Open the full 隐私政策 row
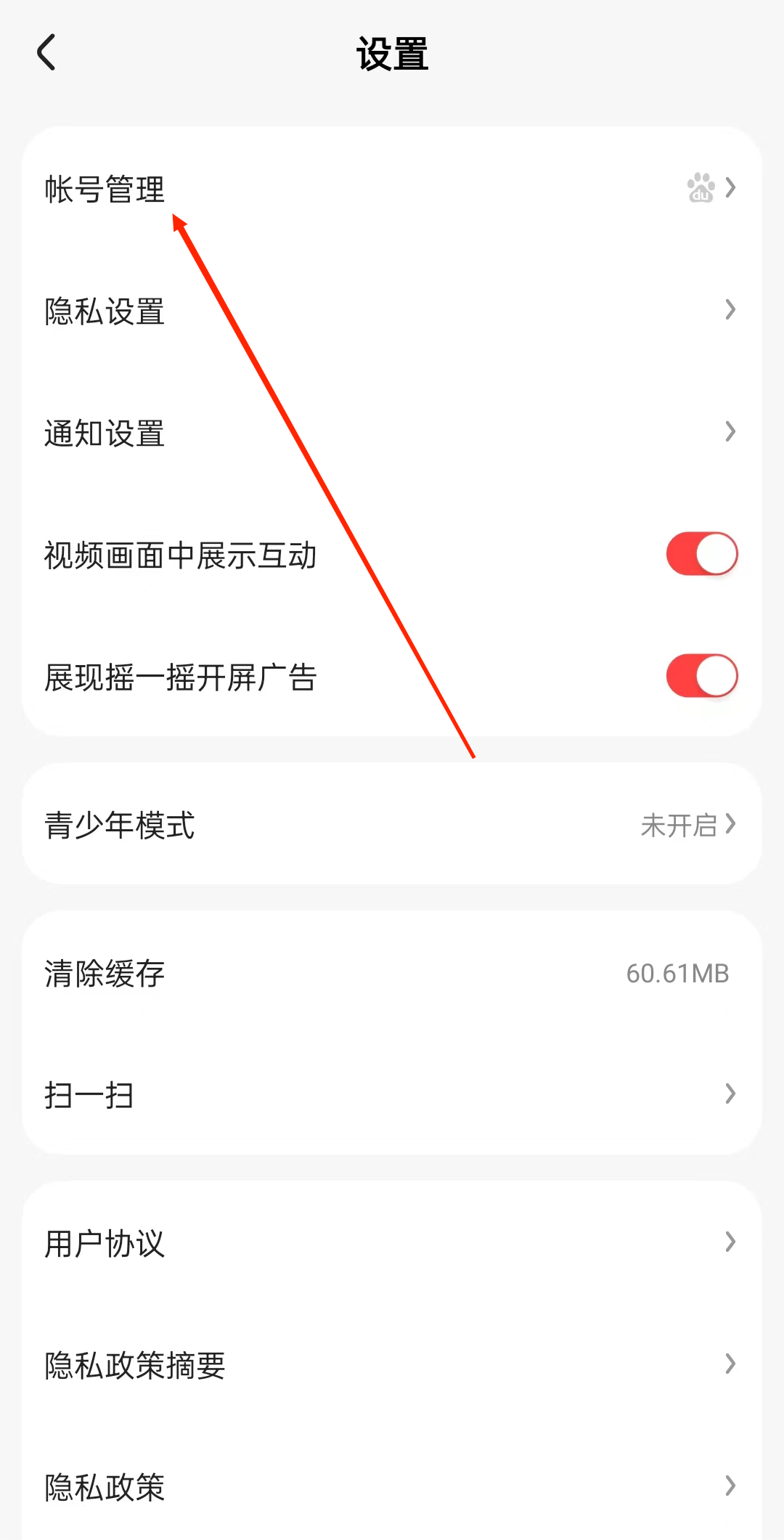This screenshot has width=784, height=1540. (392, 1486)
